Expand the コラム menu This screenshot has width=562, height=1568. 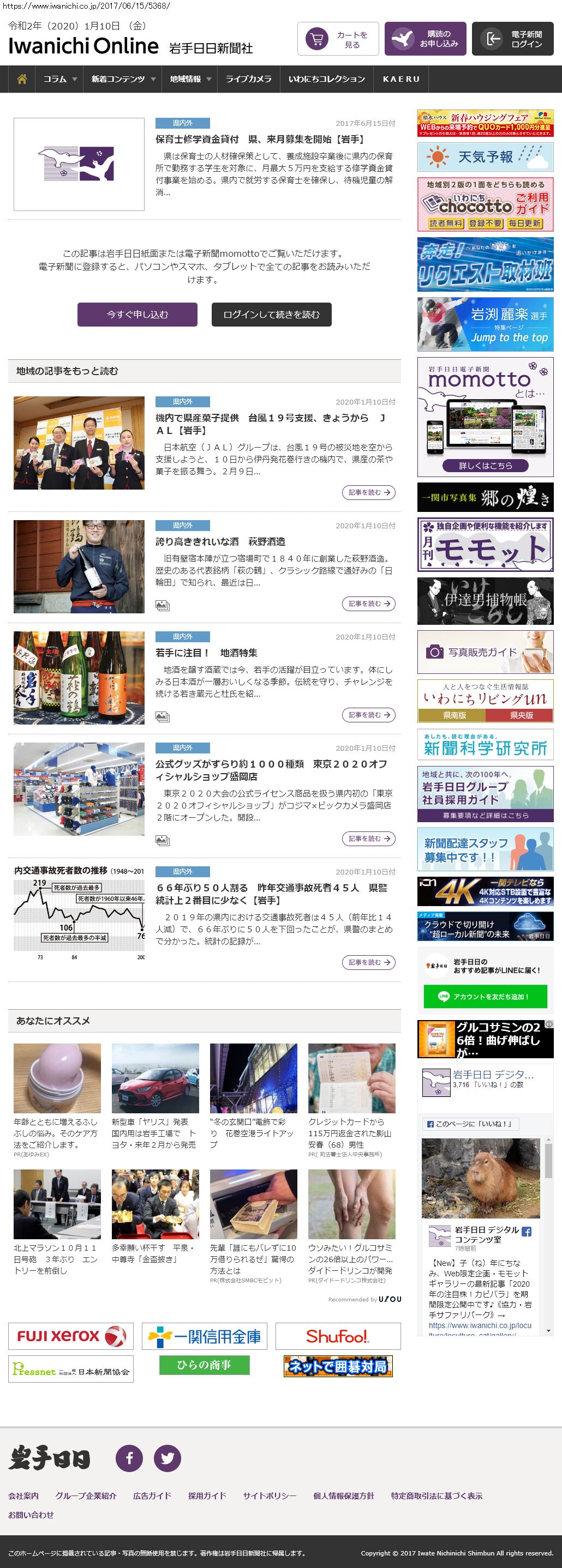59,79
